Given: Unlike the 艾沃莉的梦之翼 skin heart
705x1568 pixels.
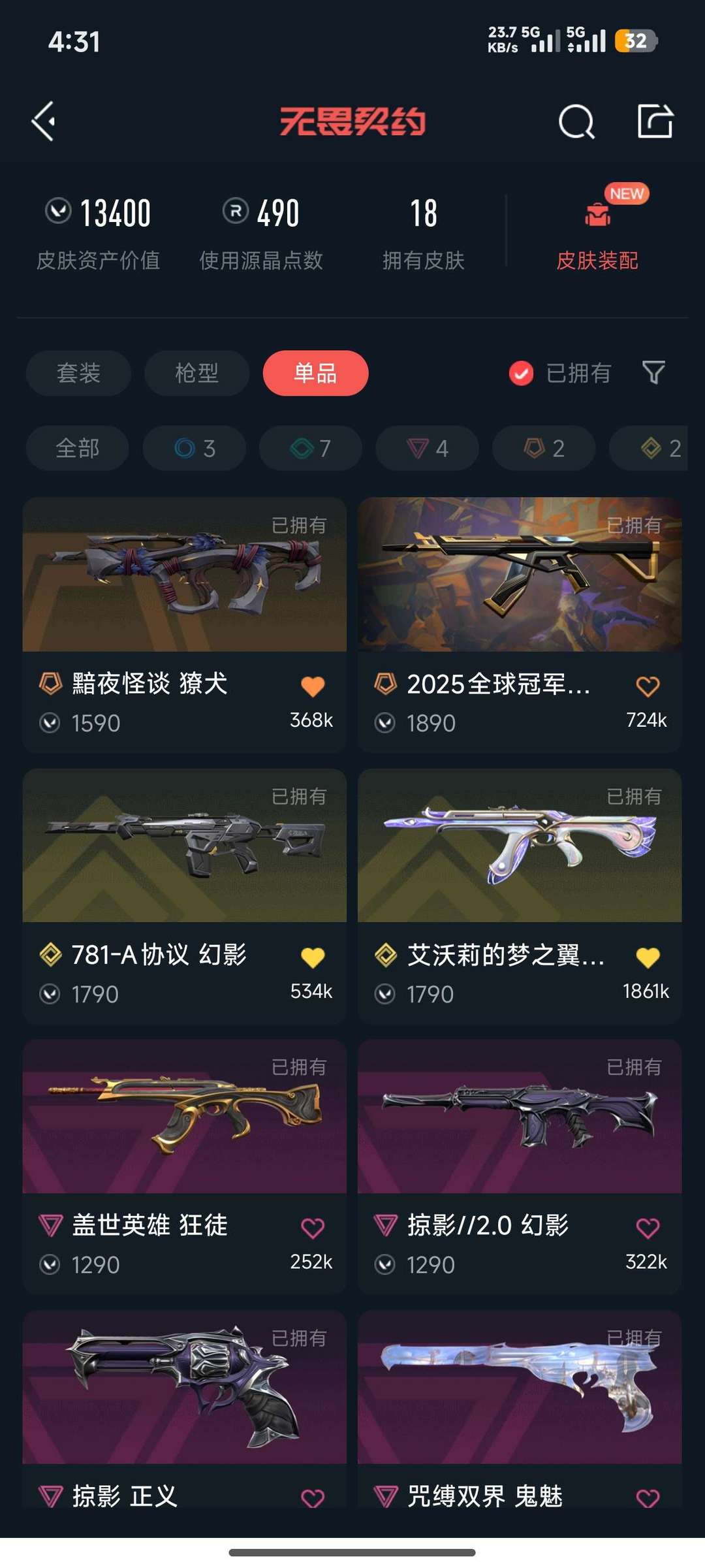Looking at the screenshot, I should 648,957.
